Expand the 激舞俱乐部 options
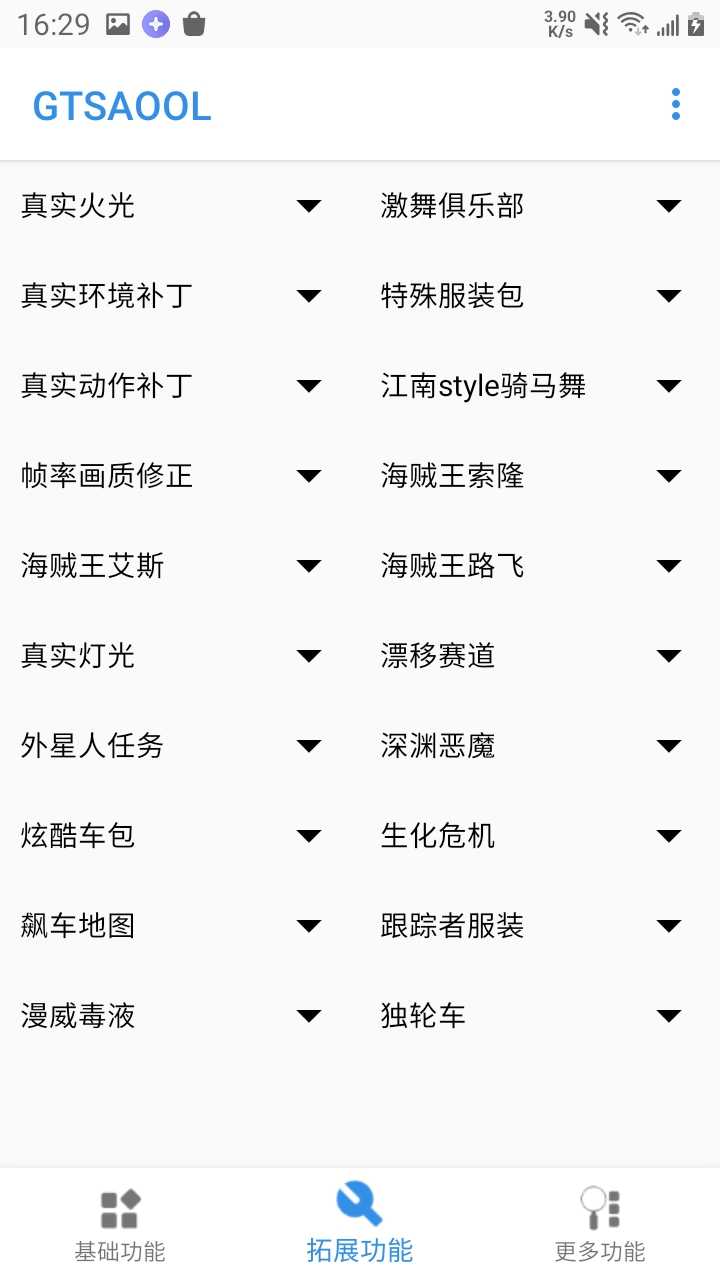Screen dimensions: 720x1280 (668, 206)
